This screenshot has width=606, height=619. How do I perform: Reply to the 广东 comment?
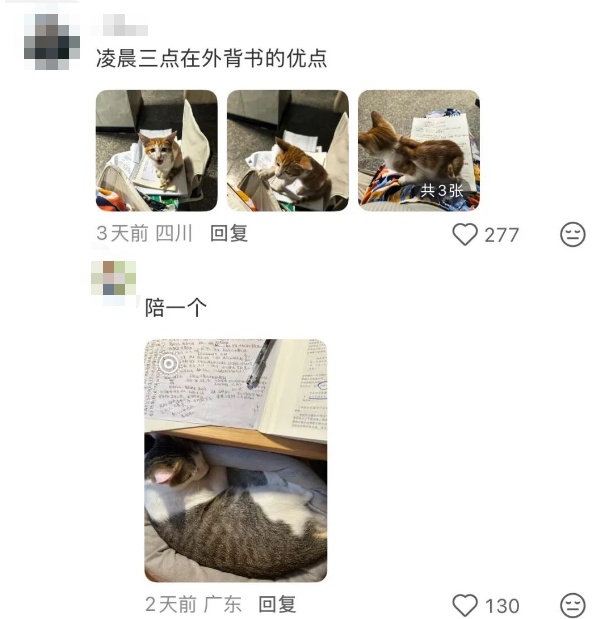(277, 604)
